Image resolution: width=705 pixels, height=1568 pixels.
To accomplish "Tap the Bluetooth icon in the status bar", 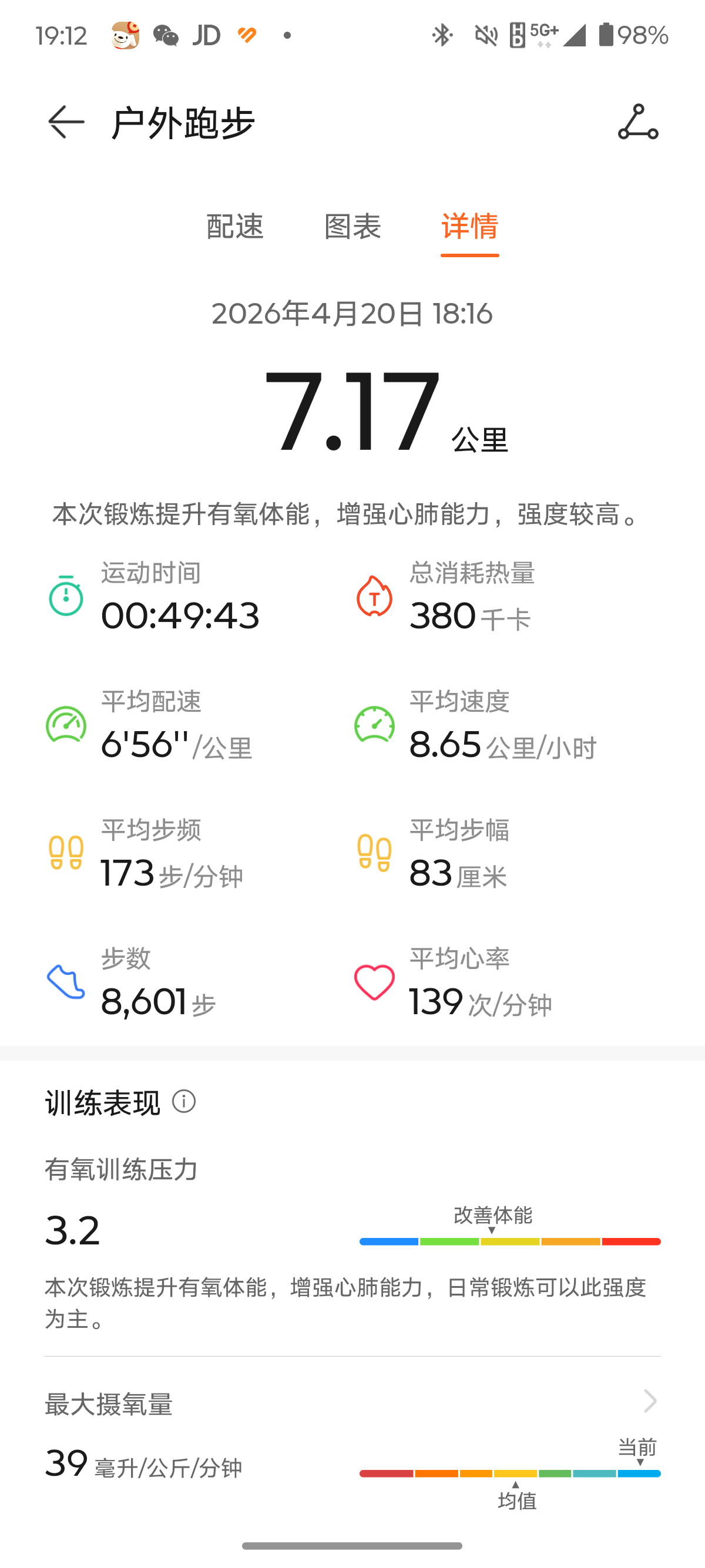I will tap(442, 35).
